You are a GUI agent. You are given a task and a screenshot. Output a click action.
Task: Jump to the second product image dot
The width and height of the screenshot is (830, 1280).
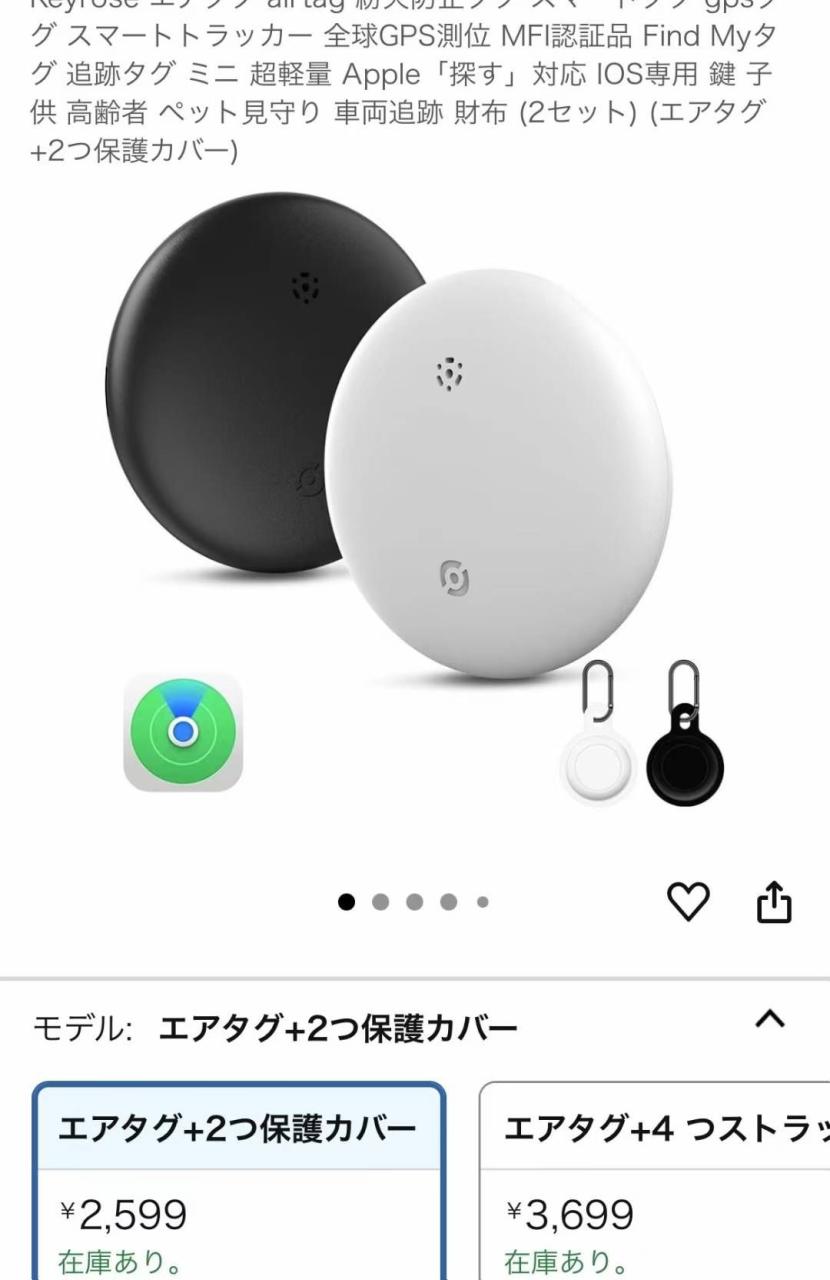(380, 902)
